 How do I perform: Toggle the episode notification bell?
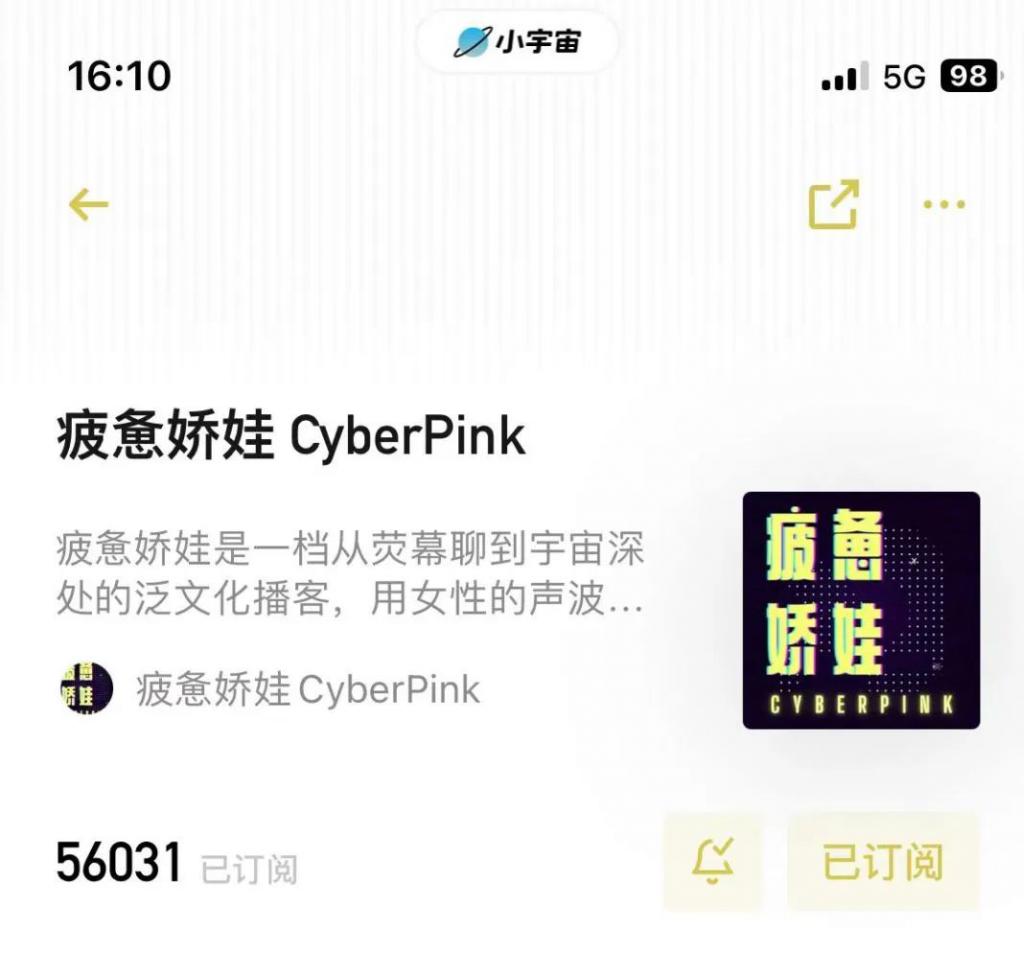(712, 861)
